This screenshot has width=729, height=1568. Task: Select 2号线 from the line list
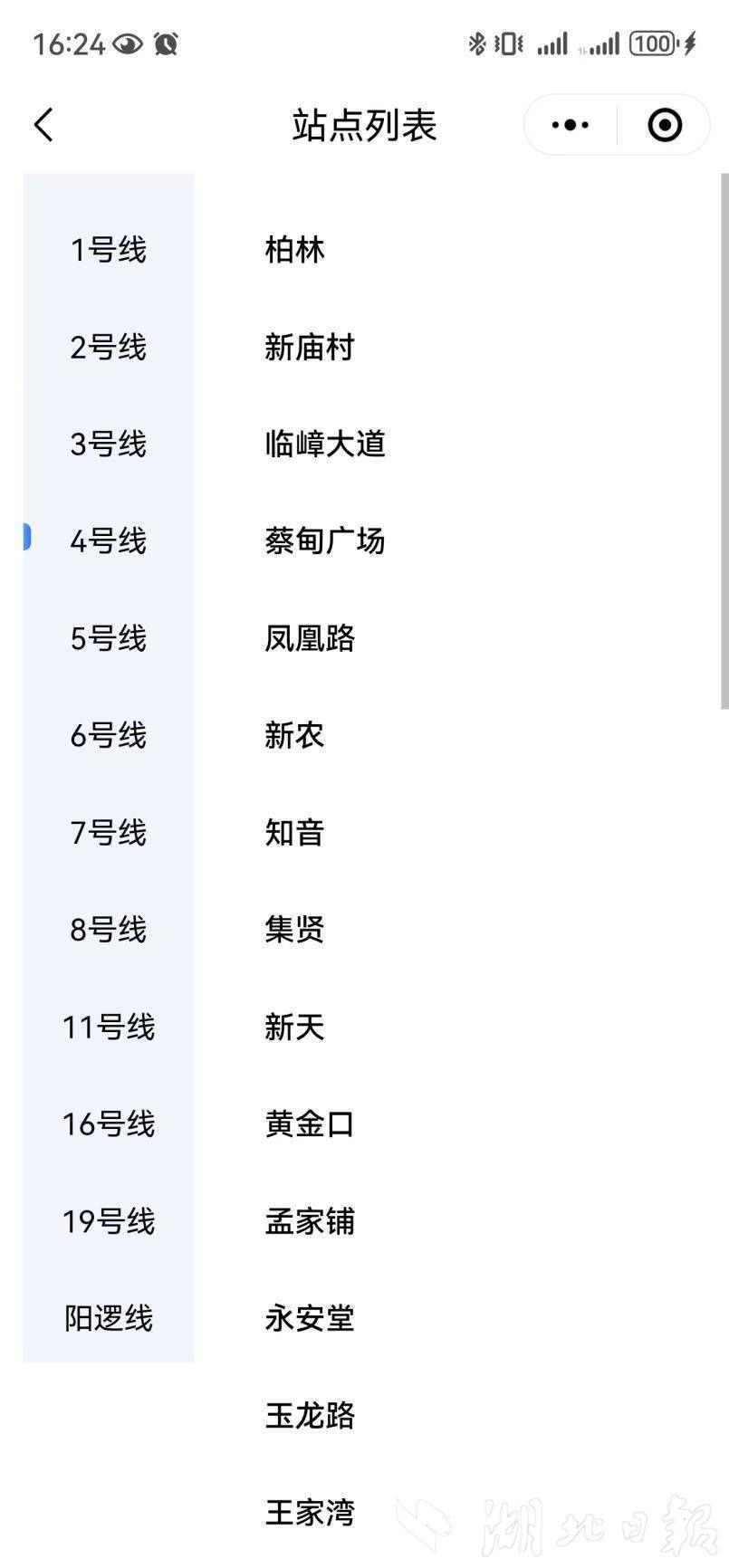click(109, 347)
